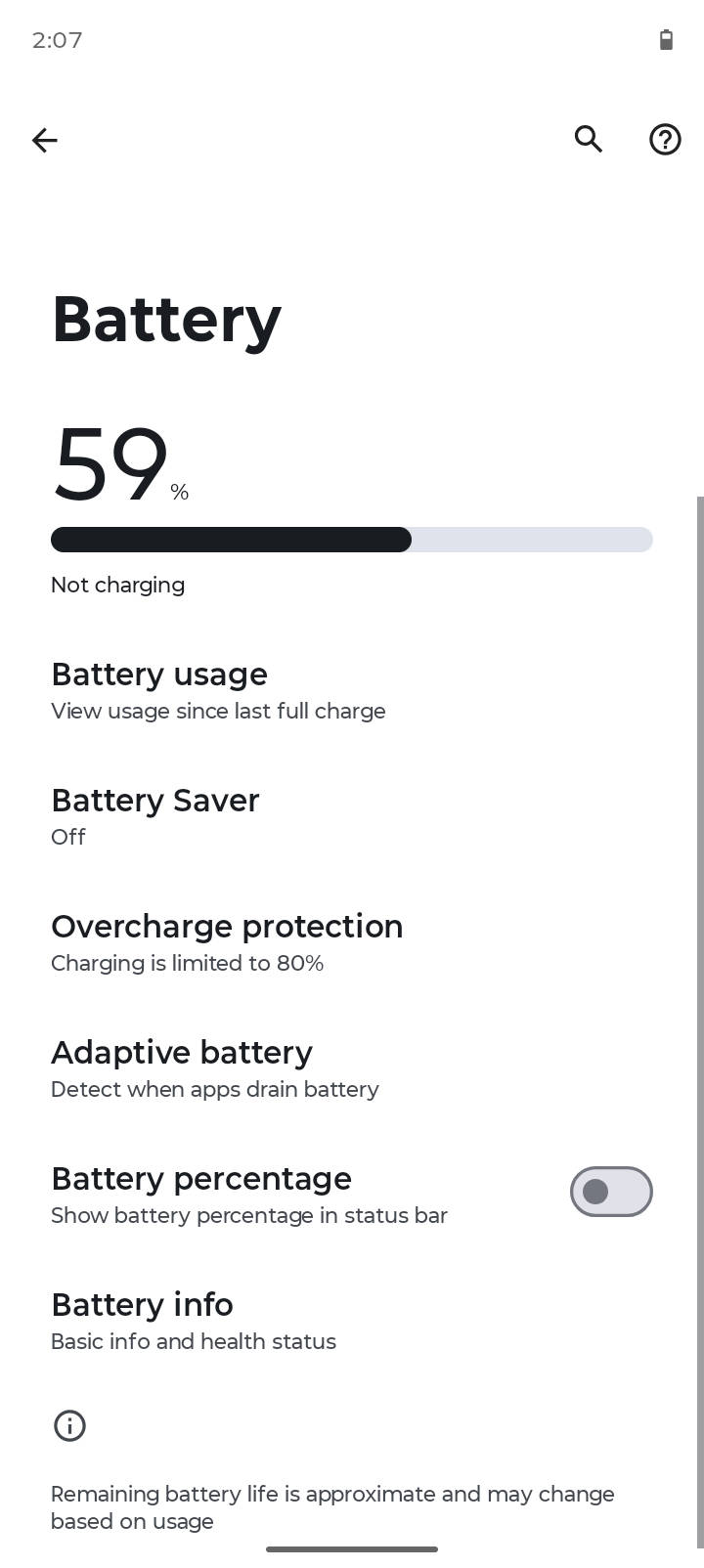Open the help question mark icon
Viewport: 704px width, 1568px height.
coord(666,140)
